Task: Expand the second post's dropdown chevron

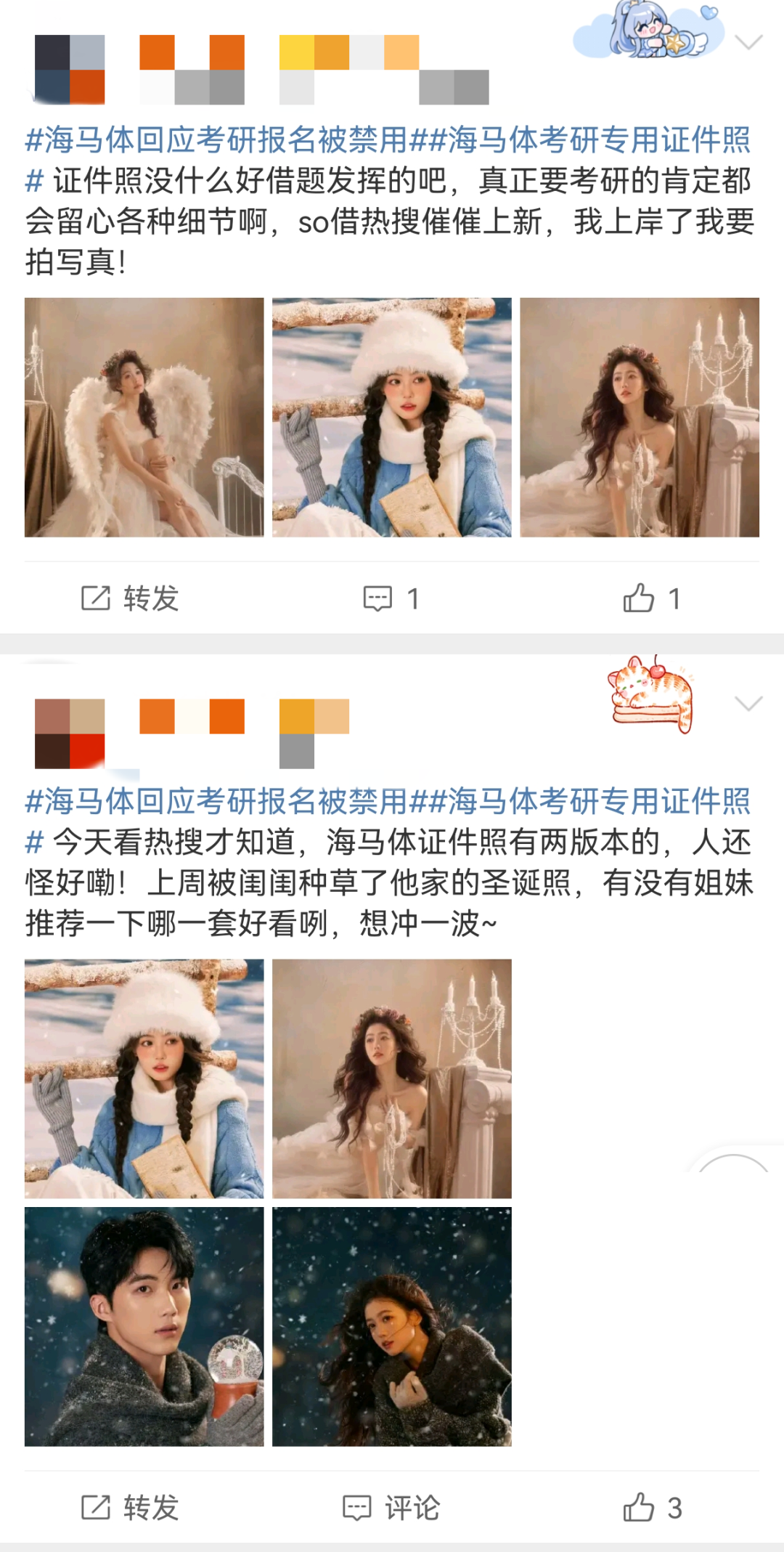Action: pos(748,703)
